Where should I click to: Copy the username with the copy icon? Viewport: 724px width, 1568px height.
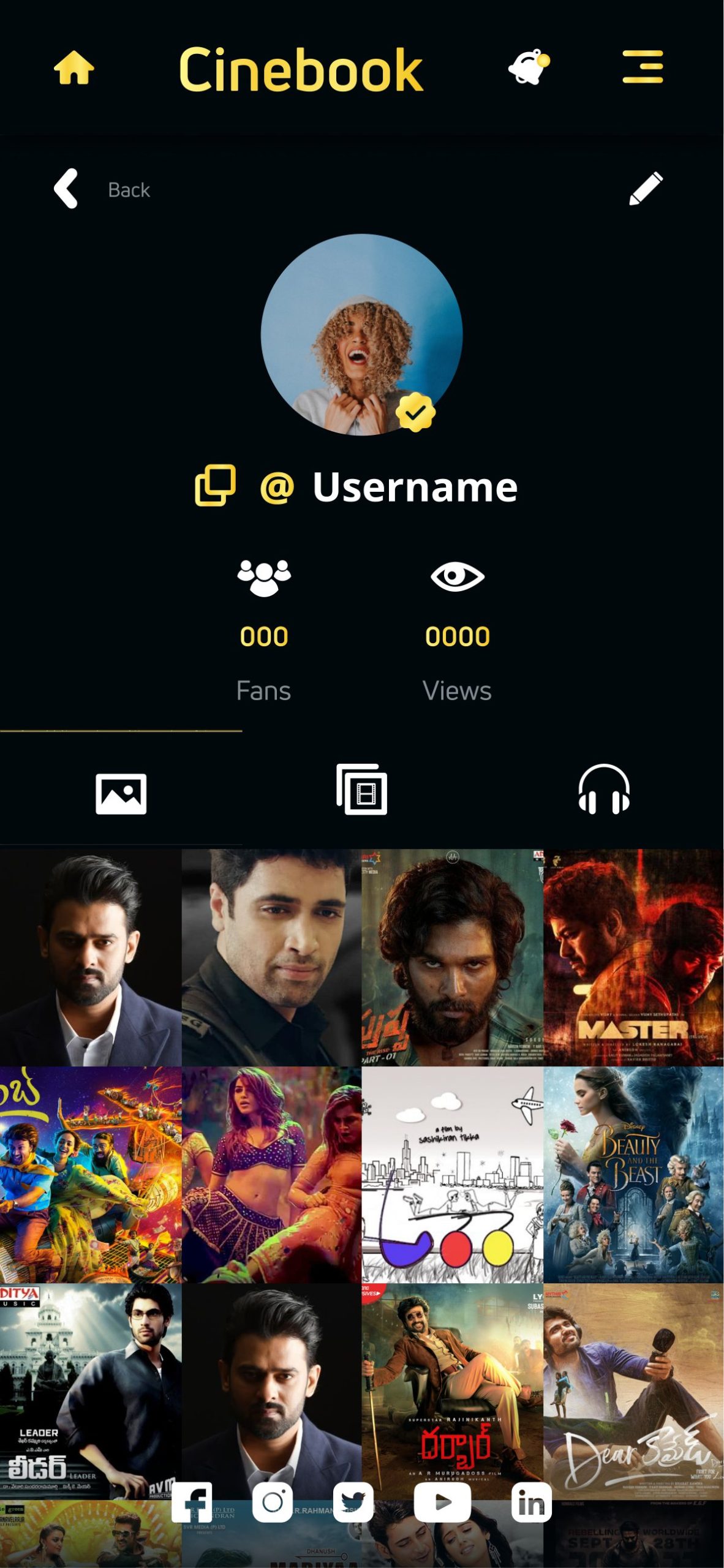(214, 486)
